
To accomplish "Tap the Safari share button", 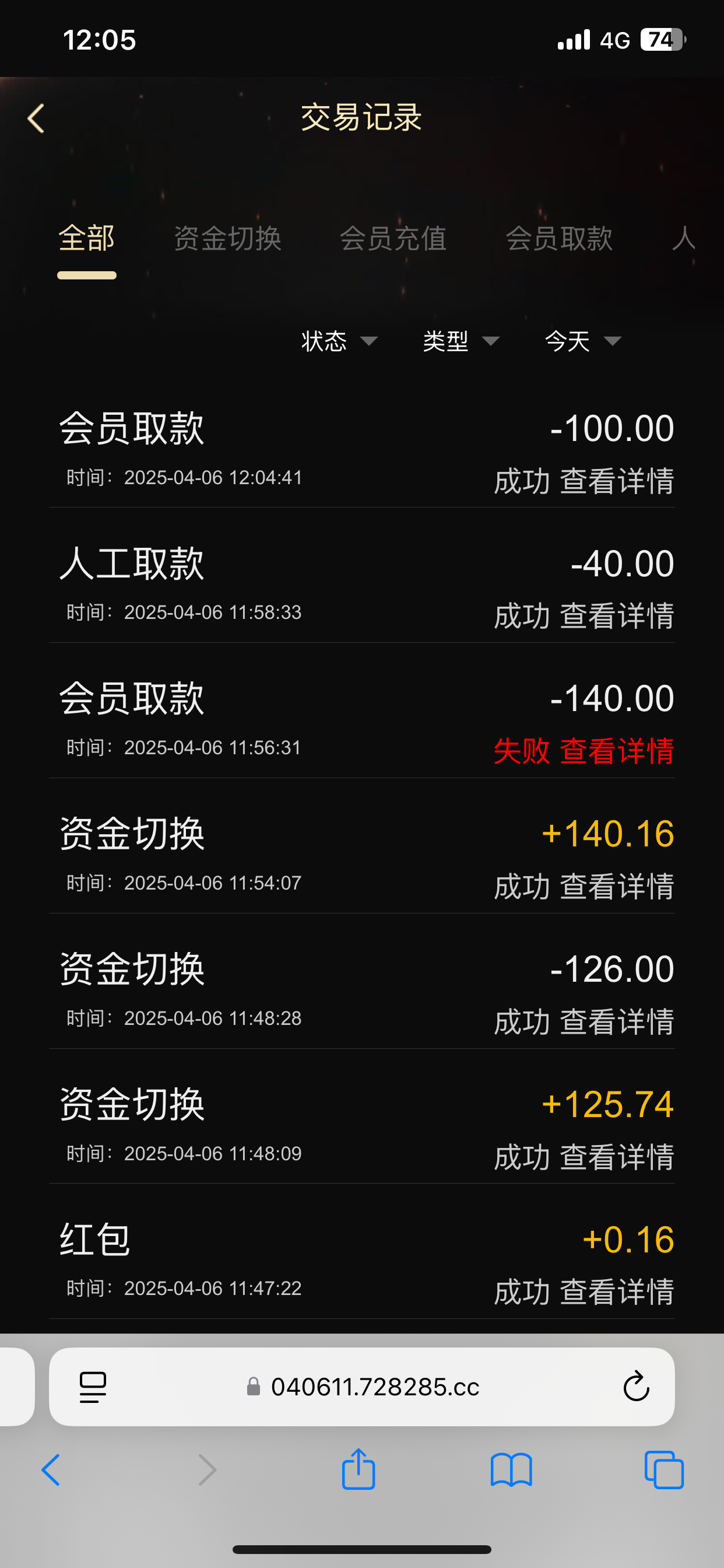I will [x=359, y=1469].
